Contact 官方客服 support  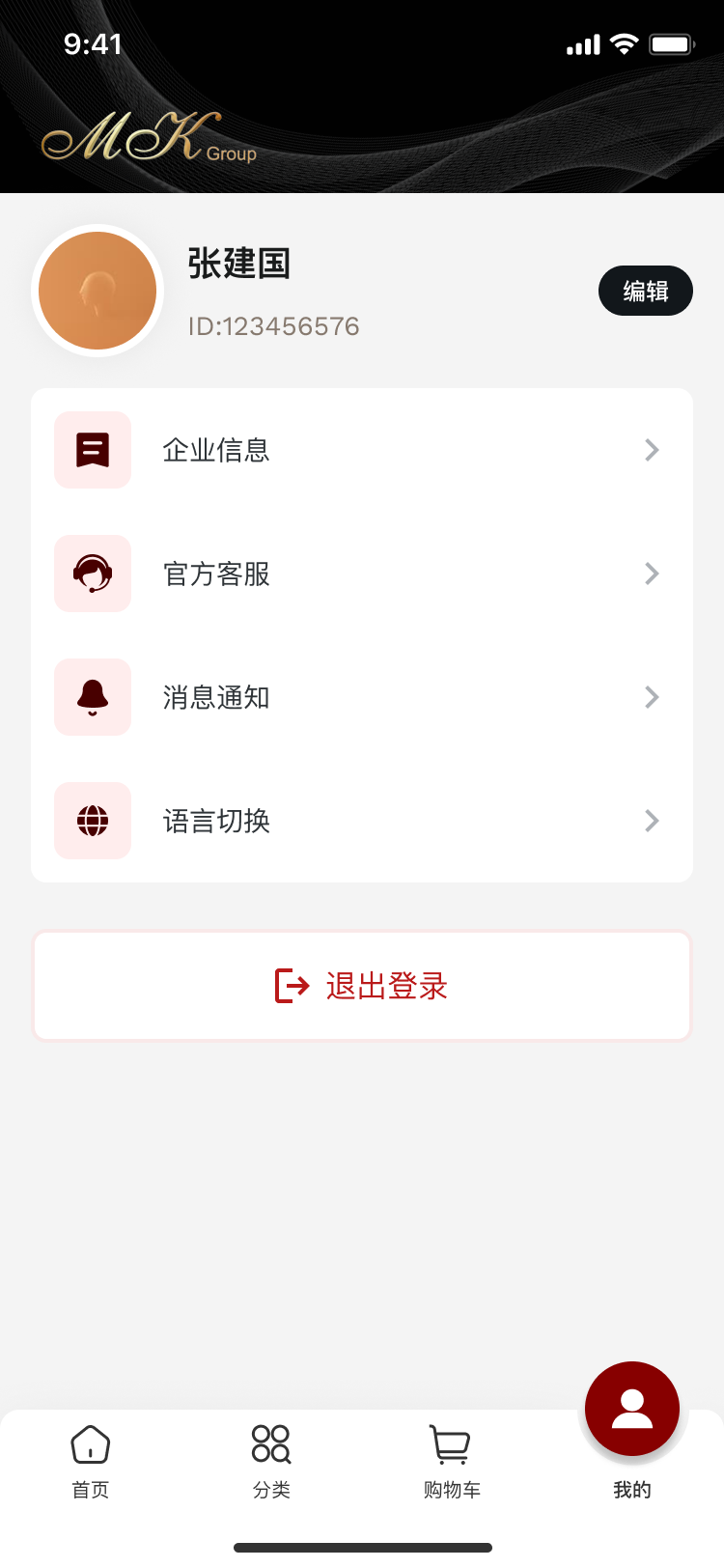click(x=362, y=574)
